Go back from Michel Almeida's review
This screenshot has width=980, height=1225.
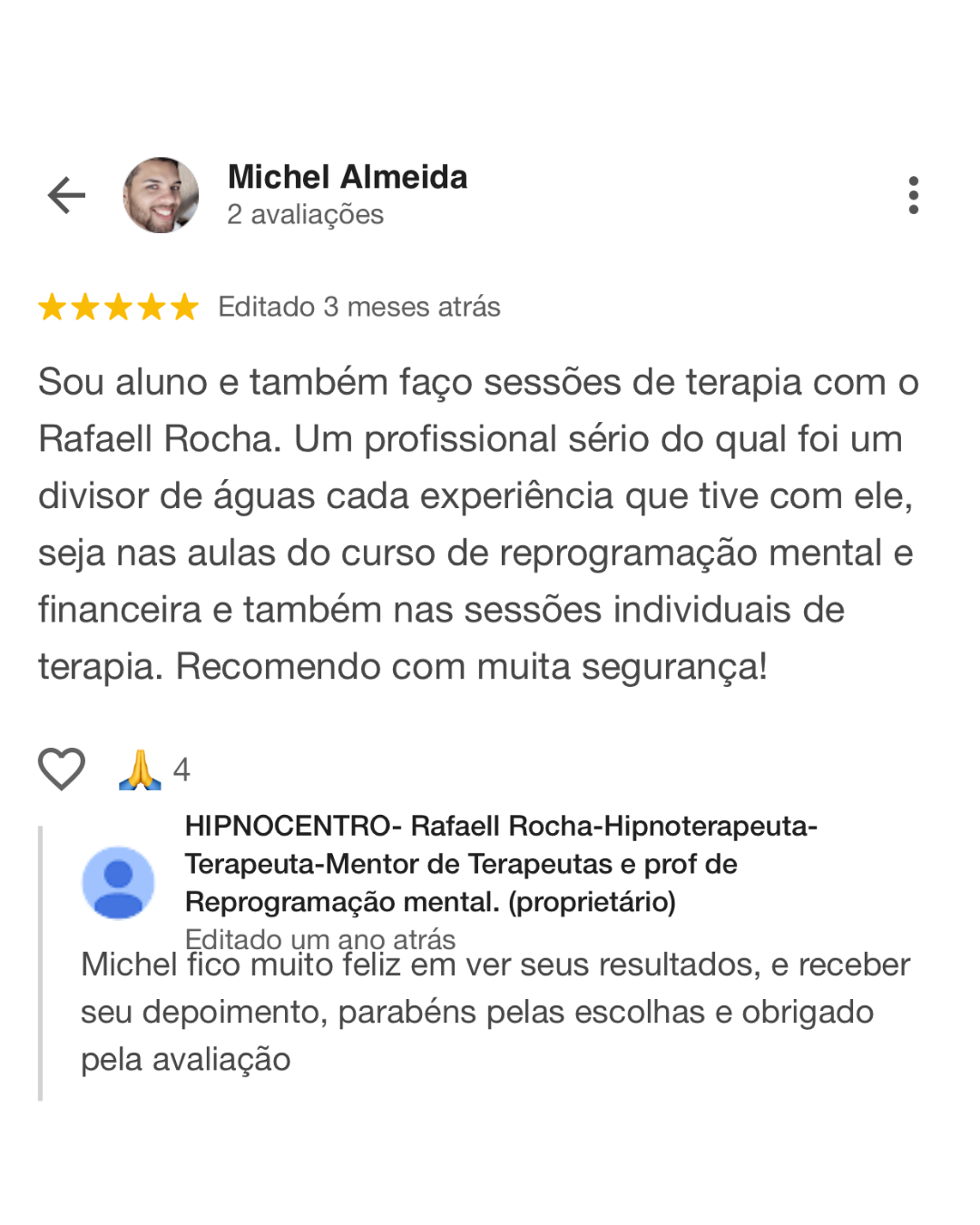pos(66,195)
